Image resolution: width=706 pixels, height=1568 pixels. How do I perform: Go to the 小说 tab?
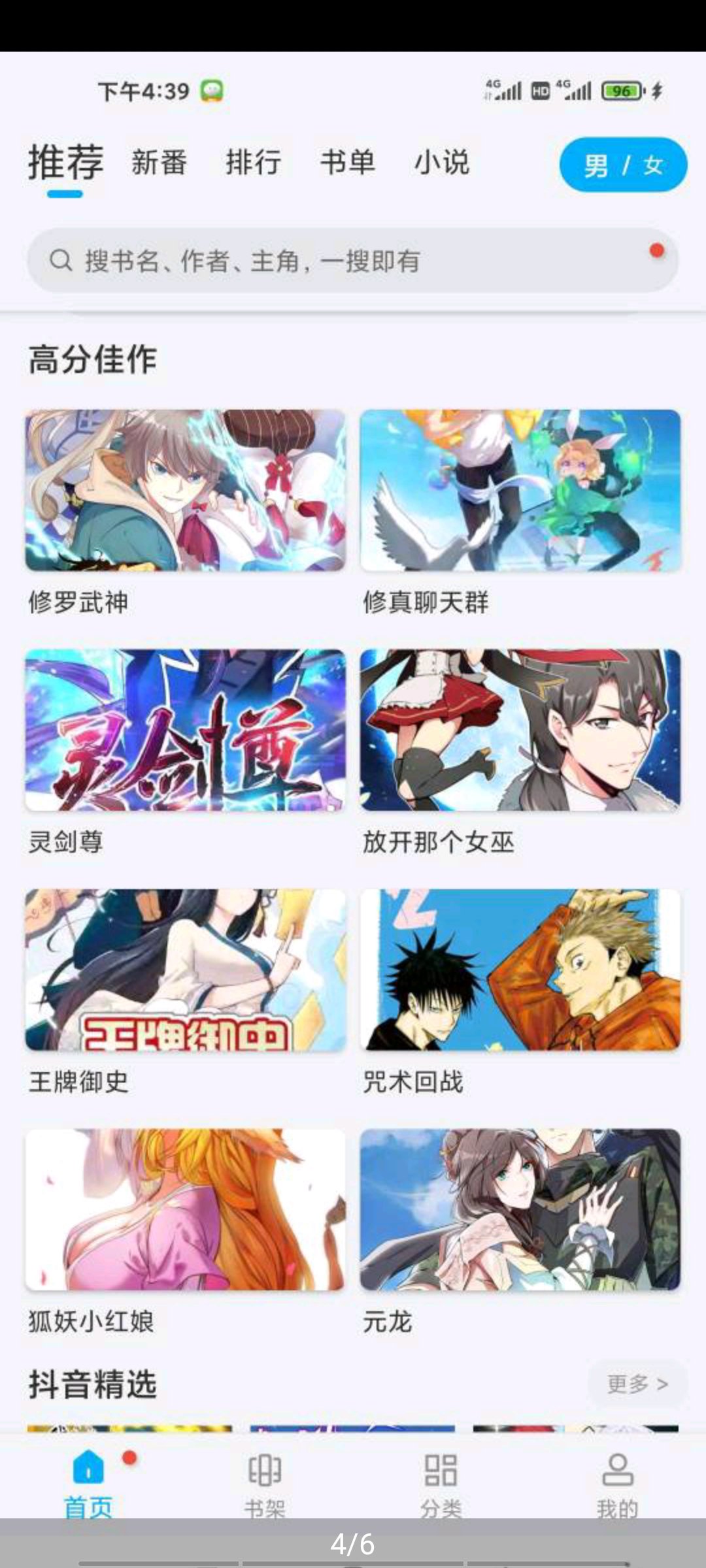441,163
